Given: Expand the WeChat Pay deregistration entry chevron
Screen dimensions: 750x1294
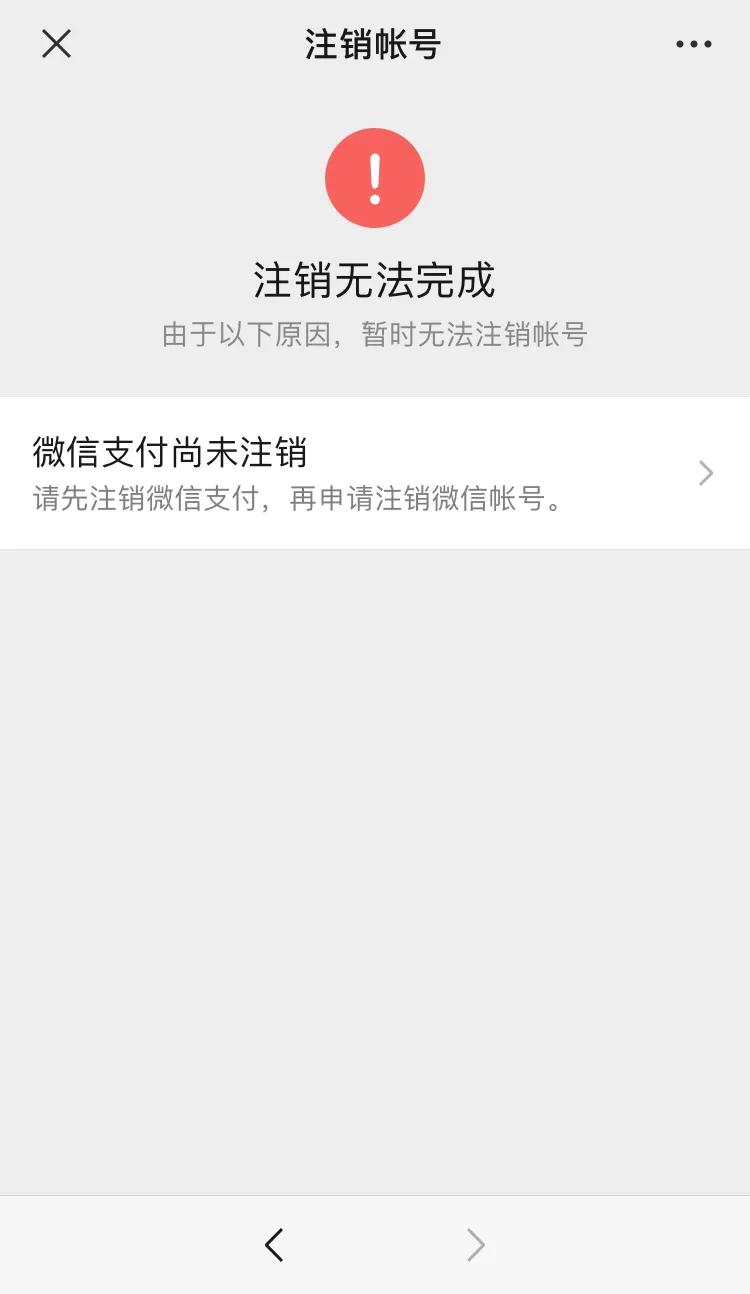Looking at the screenshot, I should tap(706, 472).
